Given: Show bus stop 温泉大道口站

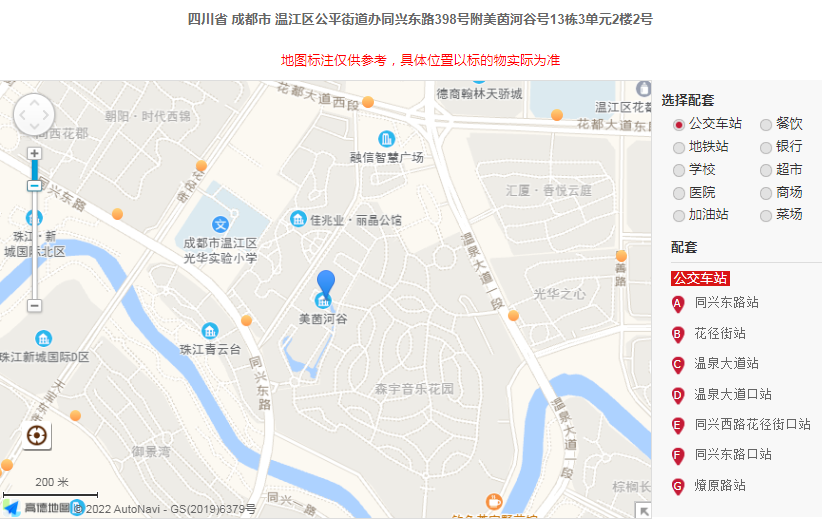Looking at the screenshot, I should (733, 395).
